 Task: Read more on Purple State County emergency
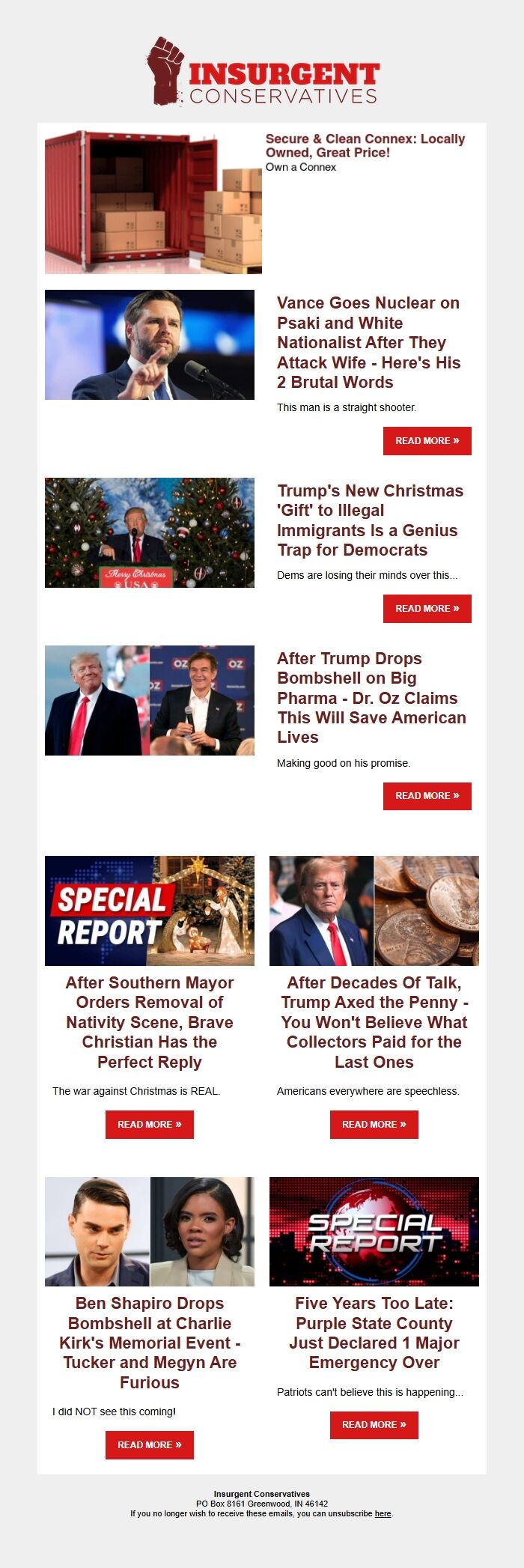[374, 1425]
